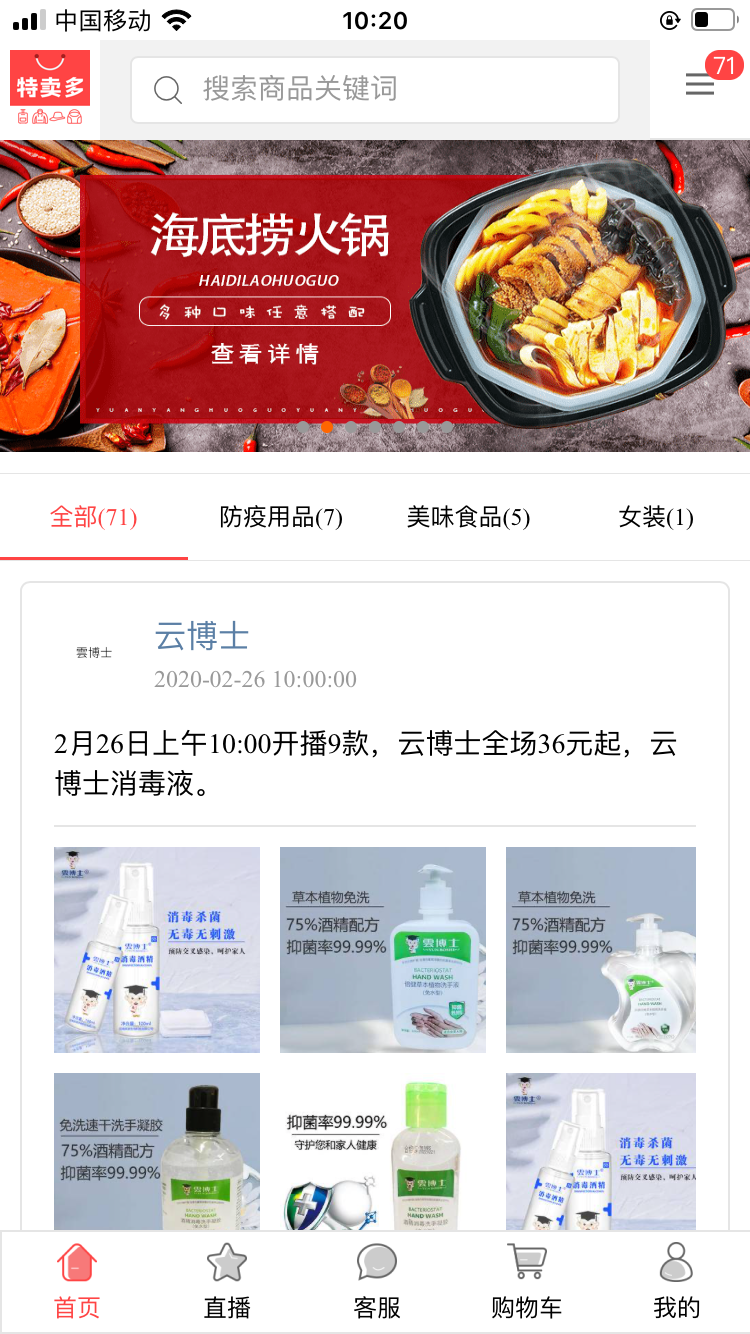Switch to the 直播 tab
Image resolution: width=750 pixels, height=1334 pixels.
(227, 1282)
